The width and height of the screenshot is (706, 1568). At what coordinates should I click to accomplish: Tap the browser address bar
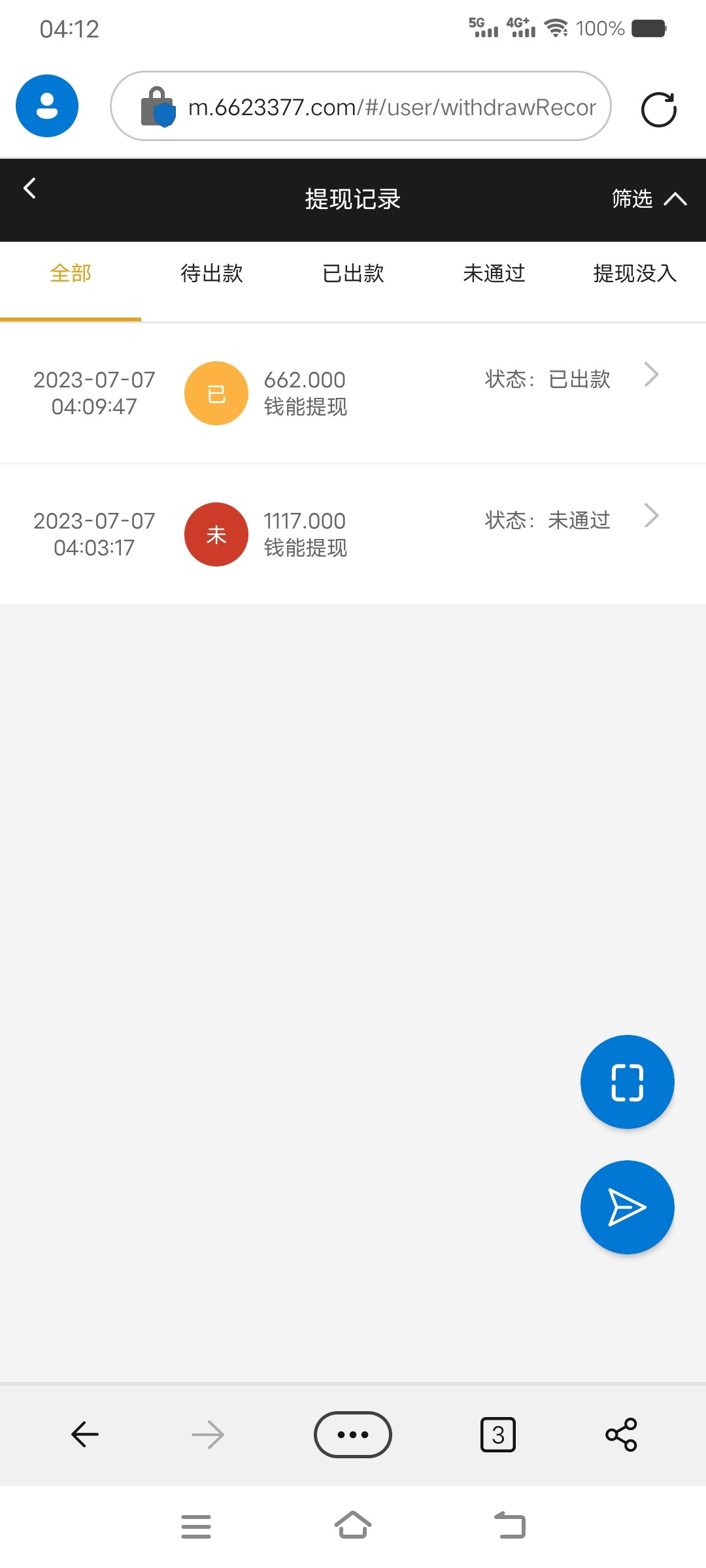pos(379,106)
